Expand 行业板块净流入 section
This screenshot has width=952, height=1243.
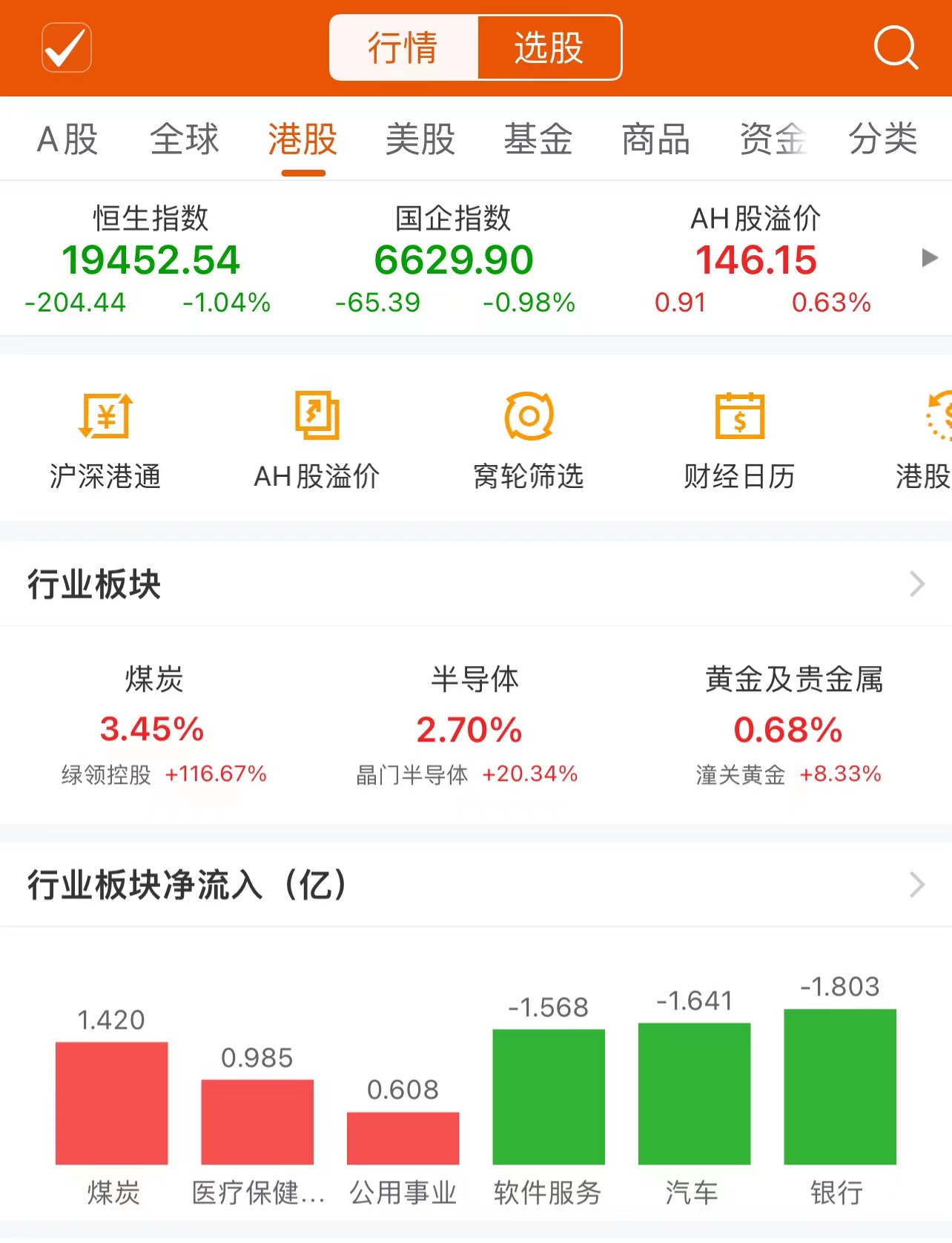917,885
